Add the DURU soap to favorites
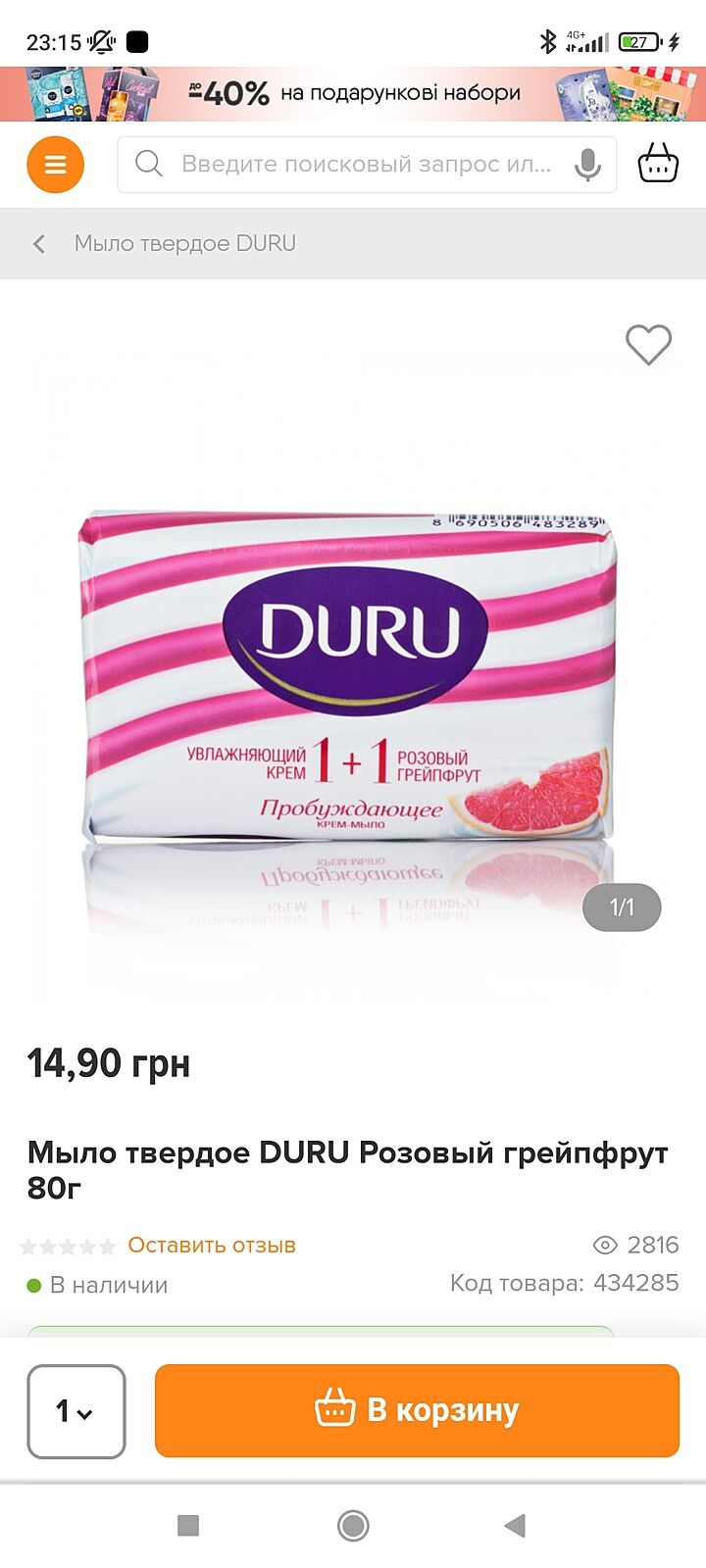Image resolution: width=706 pixels, height=1568 pixels. coord(648,345)
